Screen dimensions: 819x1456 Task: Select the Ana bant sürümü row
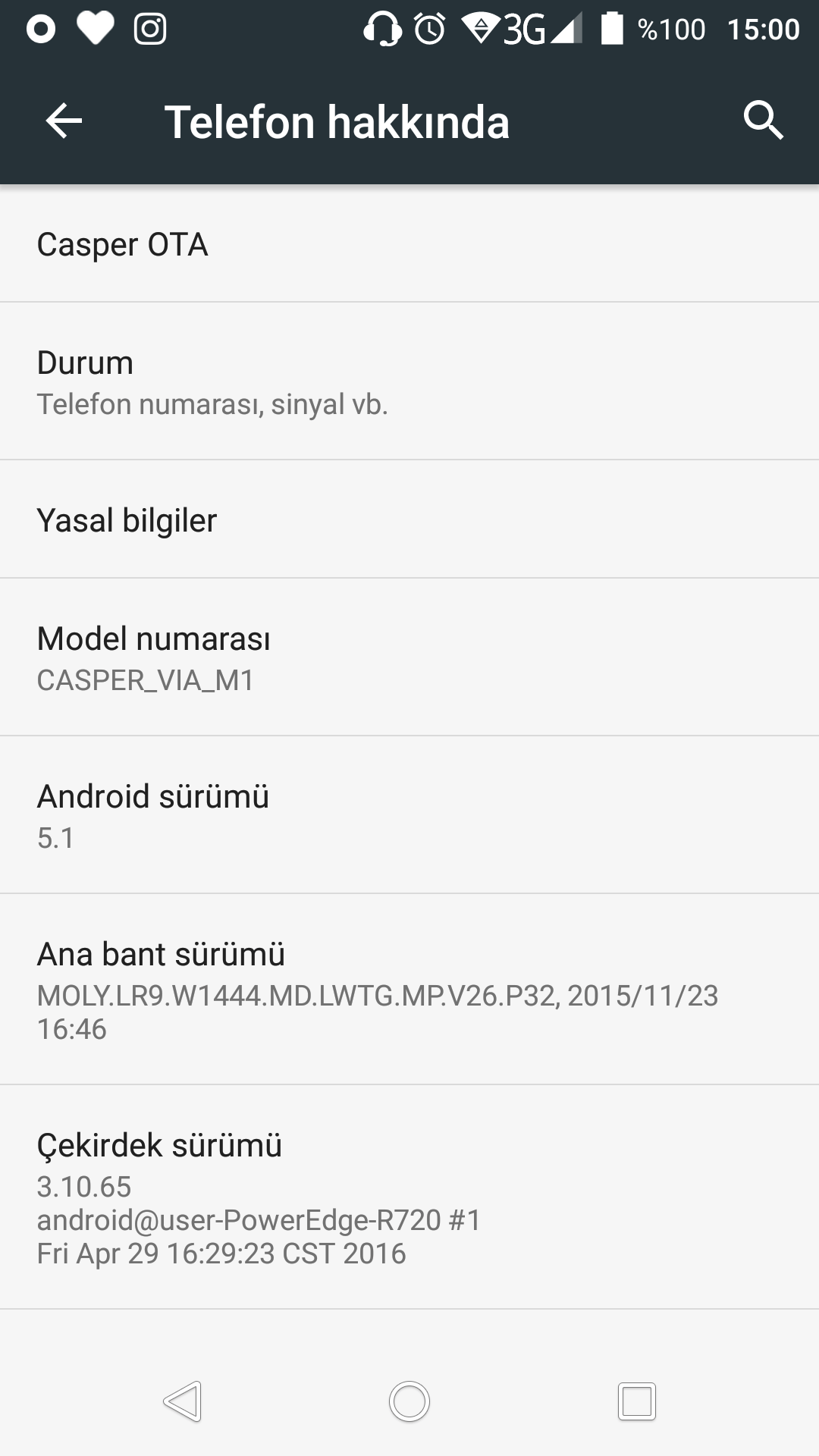coord(409,990)
